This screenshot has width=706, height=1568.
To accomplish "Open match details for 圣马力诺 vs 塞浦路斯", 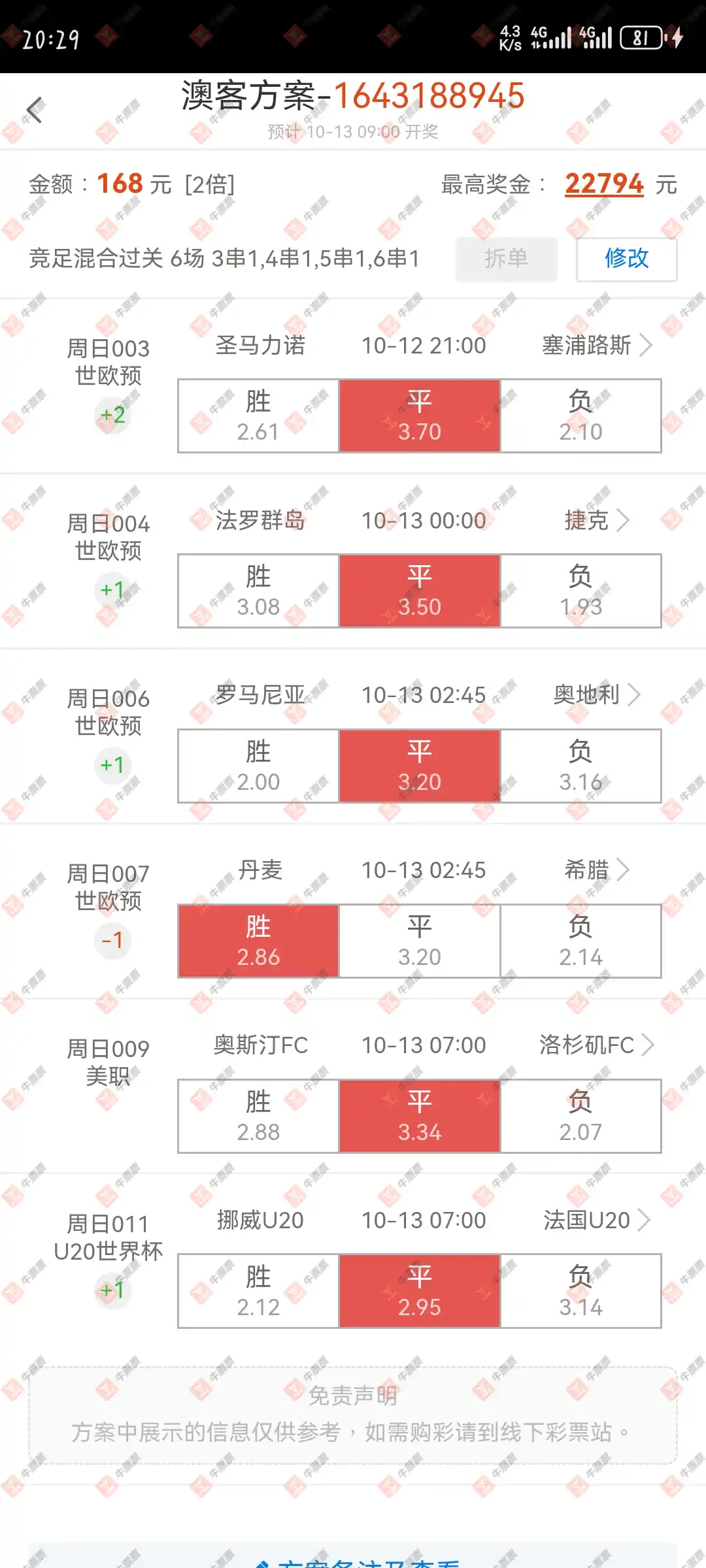I will coord(645,345).
